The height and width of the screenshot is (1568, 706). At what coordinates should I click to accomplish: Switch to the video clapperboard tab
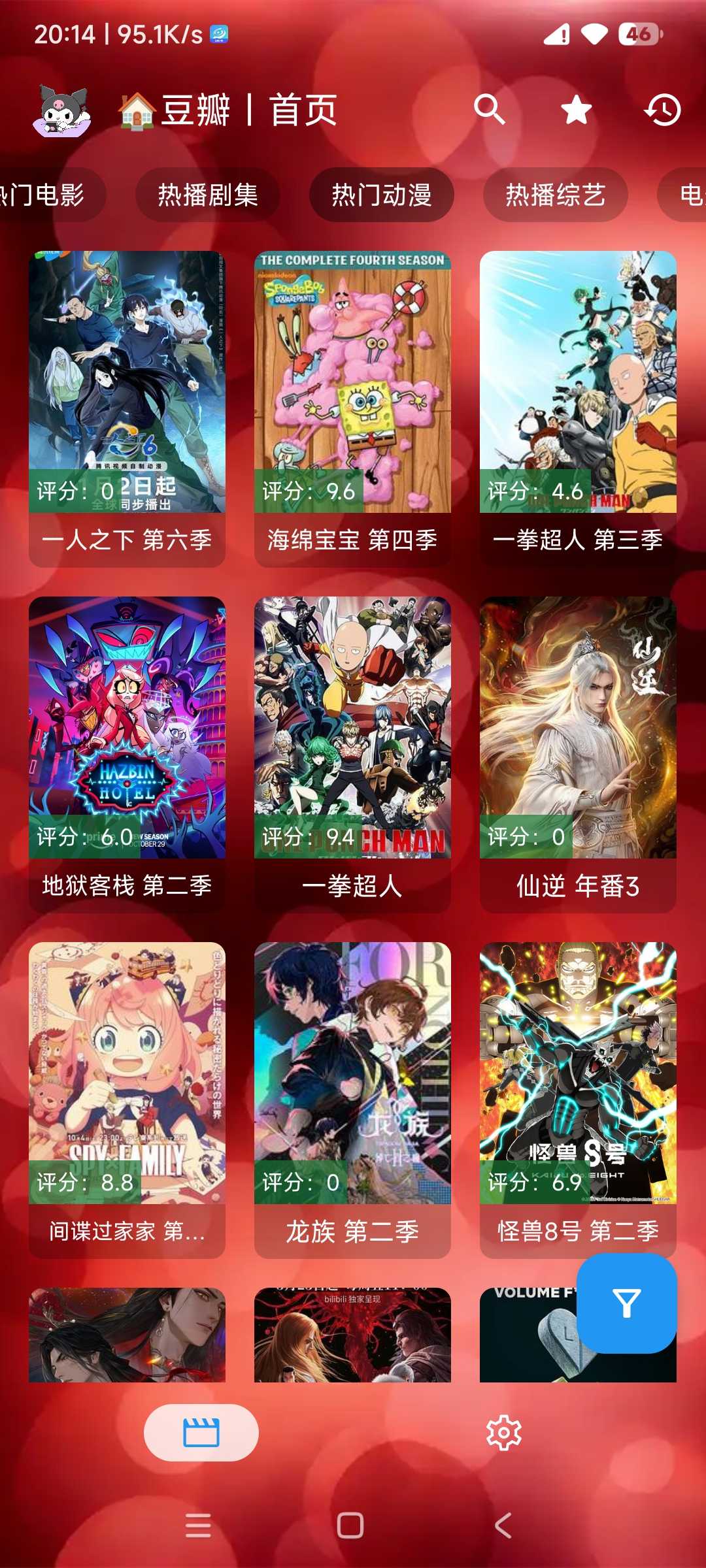point(201,1433)
